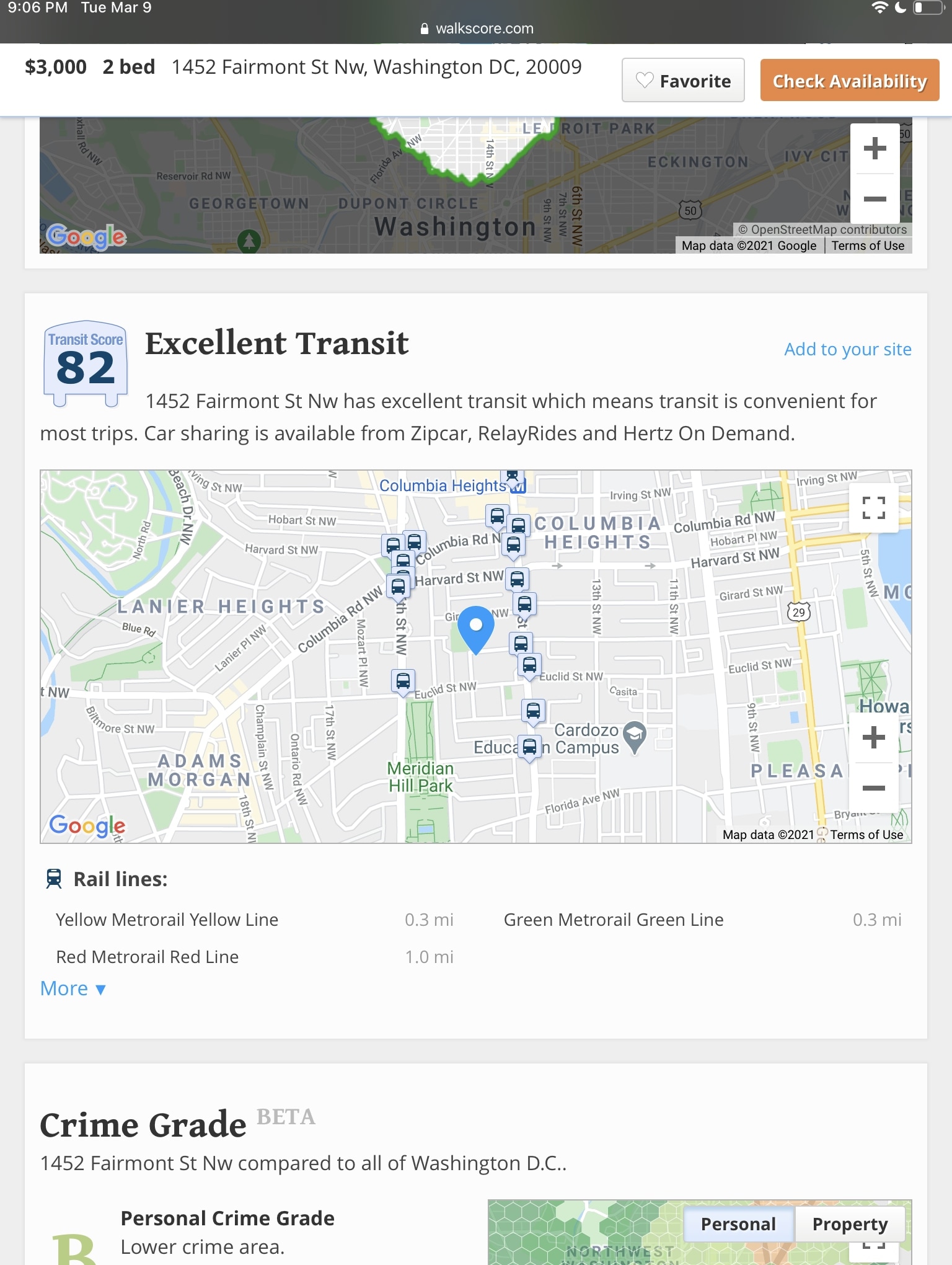Screen dimensions: 952x1265
Task: Zoom out on the transit map
Action: [873, 788]
